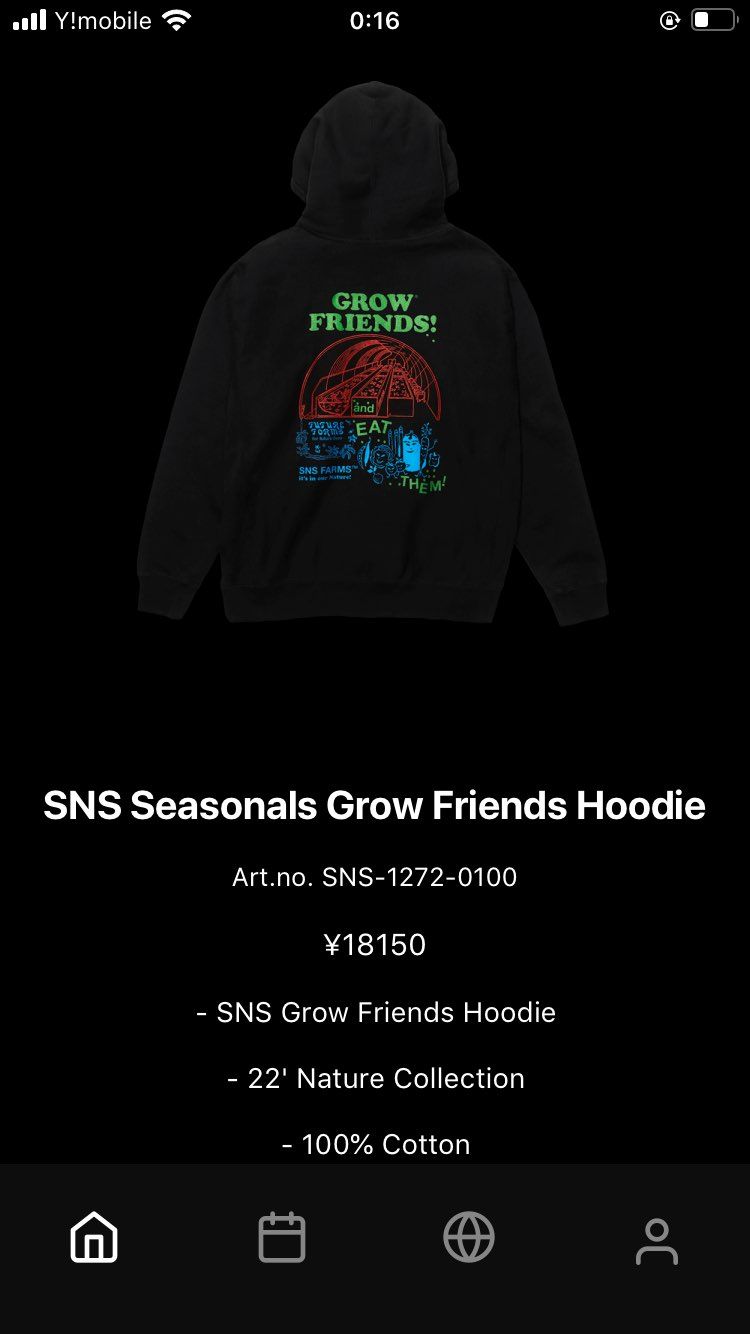The width and height of the screenshot is (750, 1334).
Task: Switch to the globe tab
Action: (469, 1238)
